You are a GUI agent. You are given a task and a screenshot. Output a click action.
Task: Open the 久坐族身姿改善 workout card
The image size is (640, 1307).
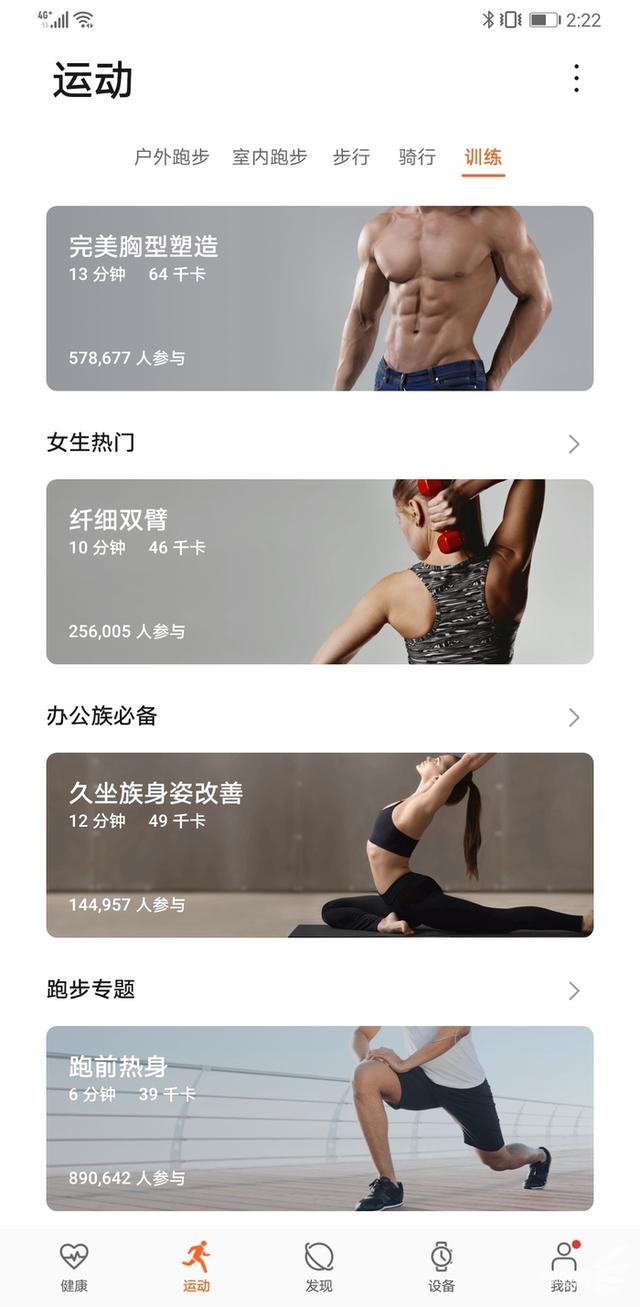[319, 844]
